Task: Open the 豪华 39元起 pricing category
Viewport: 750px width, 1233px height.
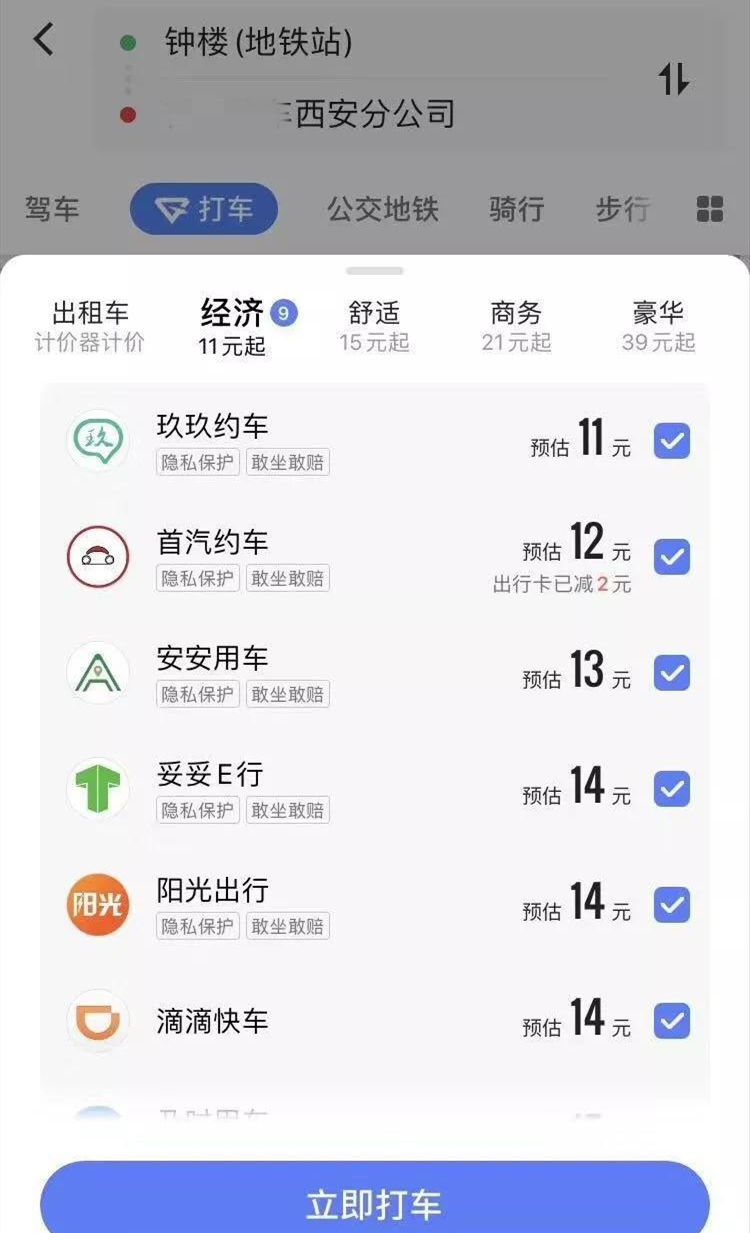Action: pos(656,325)
